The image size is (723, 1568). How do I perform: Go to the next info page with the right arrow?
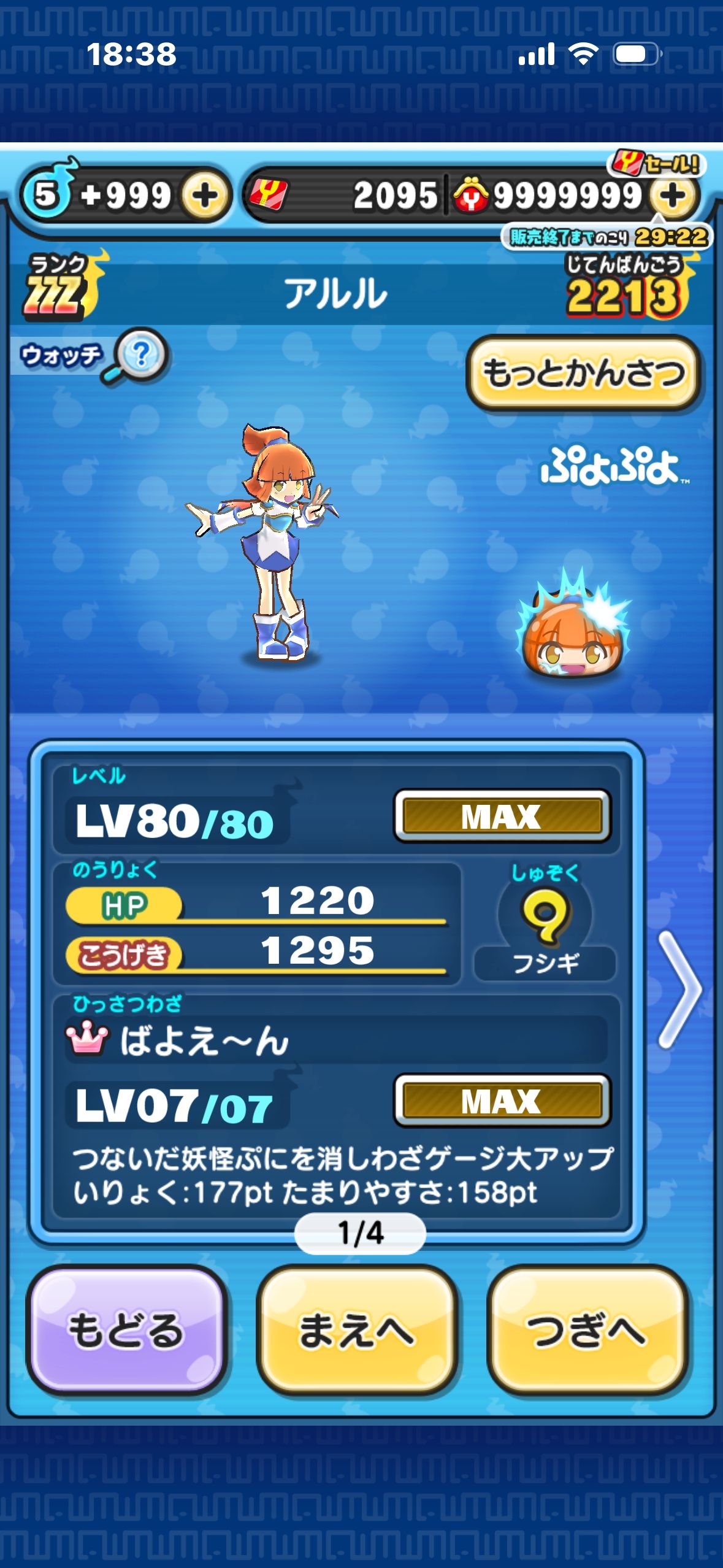tap(679, 989)
